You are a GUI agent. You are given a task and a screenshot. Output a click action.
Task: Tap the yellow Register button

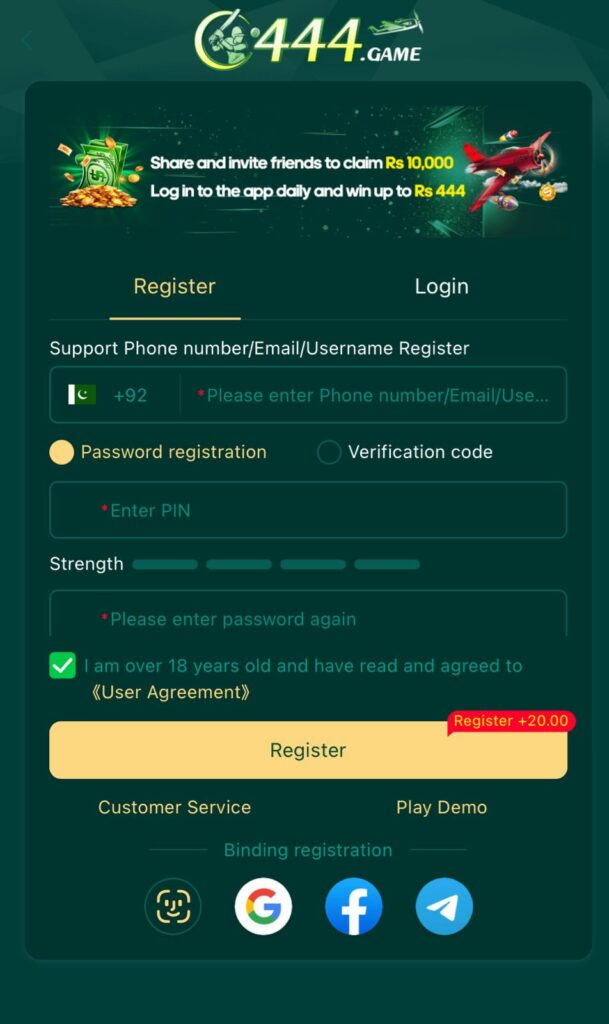tap(308, 750)
